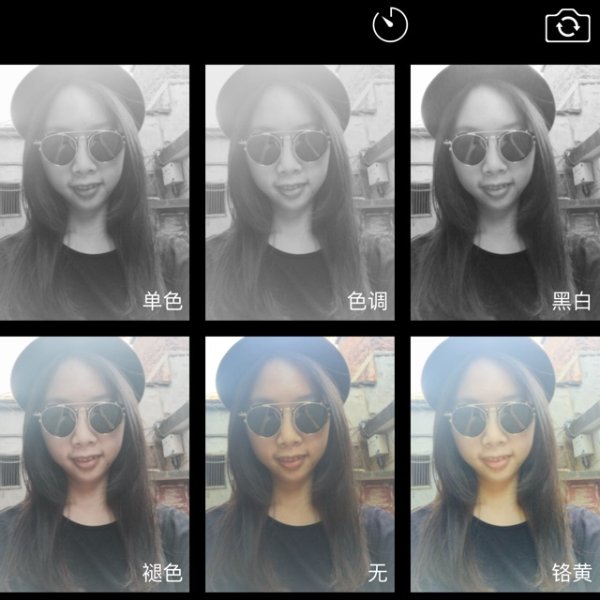Viewport: 600px width, 600px height.
Task: Apply the 色调 tonal filter
Action: point(299,192)
